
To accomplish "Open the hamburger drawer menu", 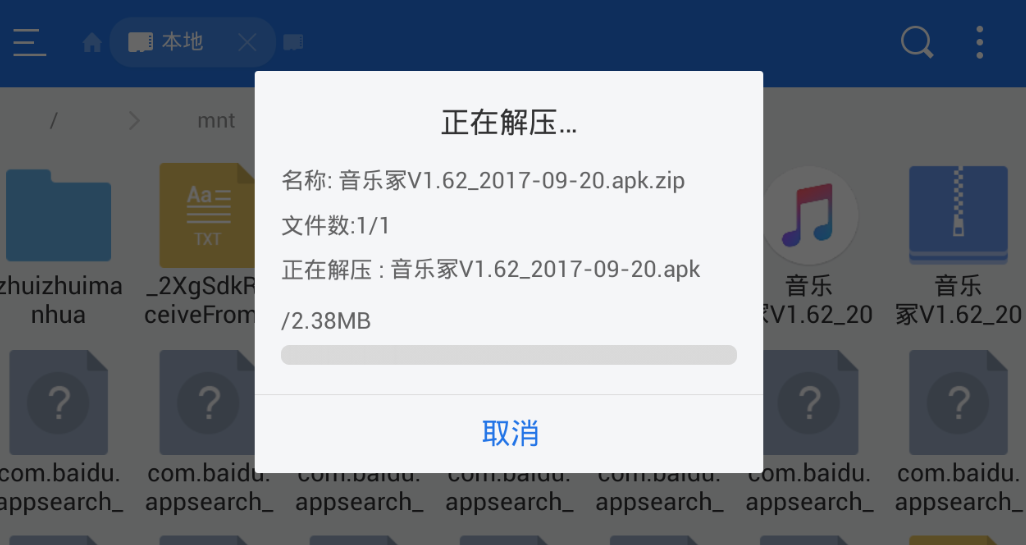I will coord(29,42).
